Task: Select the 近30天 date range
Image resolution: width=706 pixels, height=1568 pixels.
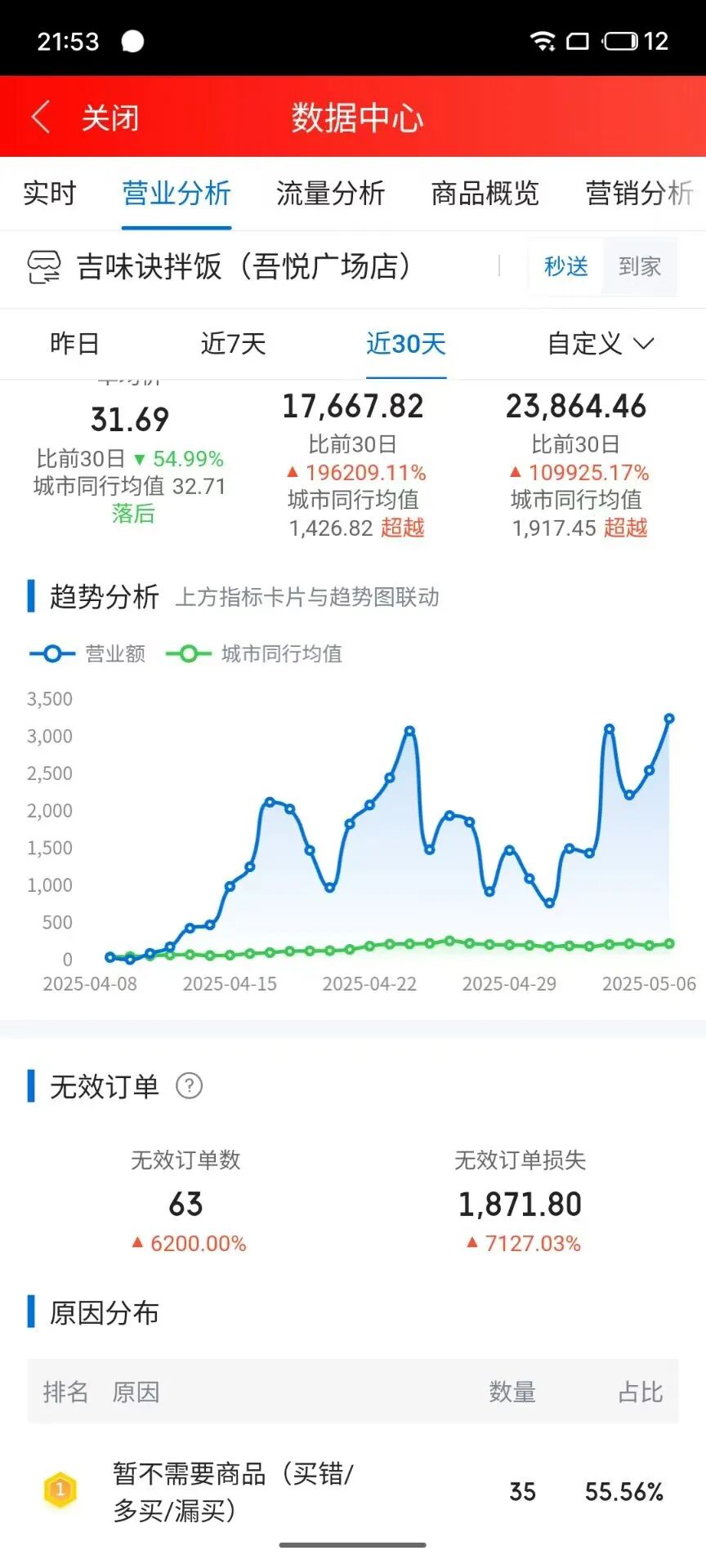Action: point(406,344)
